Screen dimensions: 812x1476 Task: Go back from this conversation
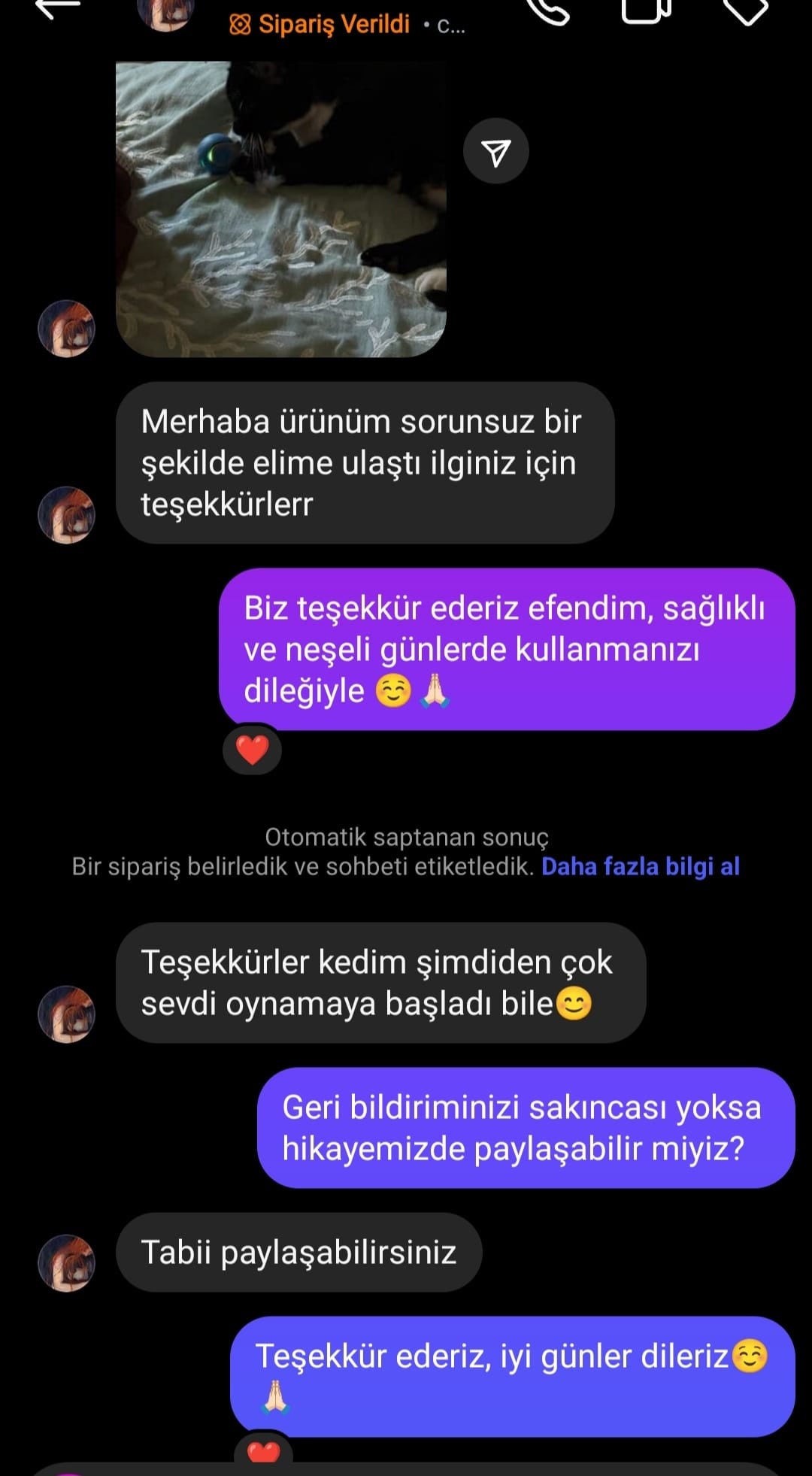pos(59,8)
